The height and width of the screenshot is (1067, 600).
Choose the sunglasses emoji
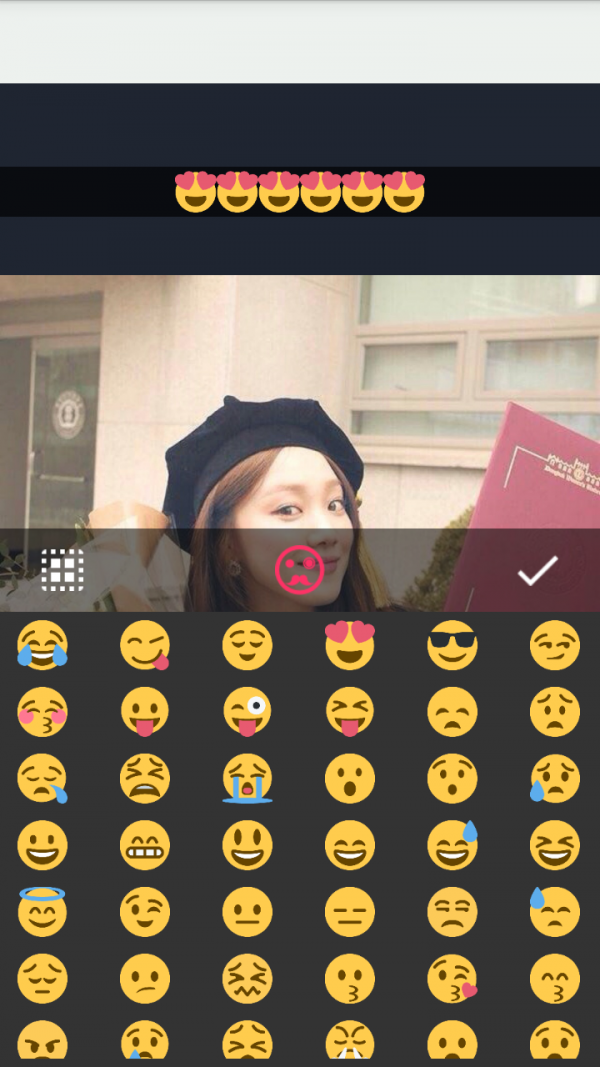452,645
